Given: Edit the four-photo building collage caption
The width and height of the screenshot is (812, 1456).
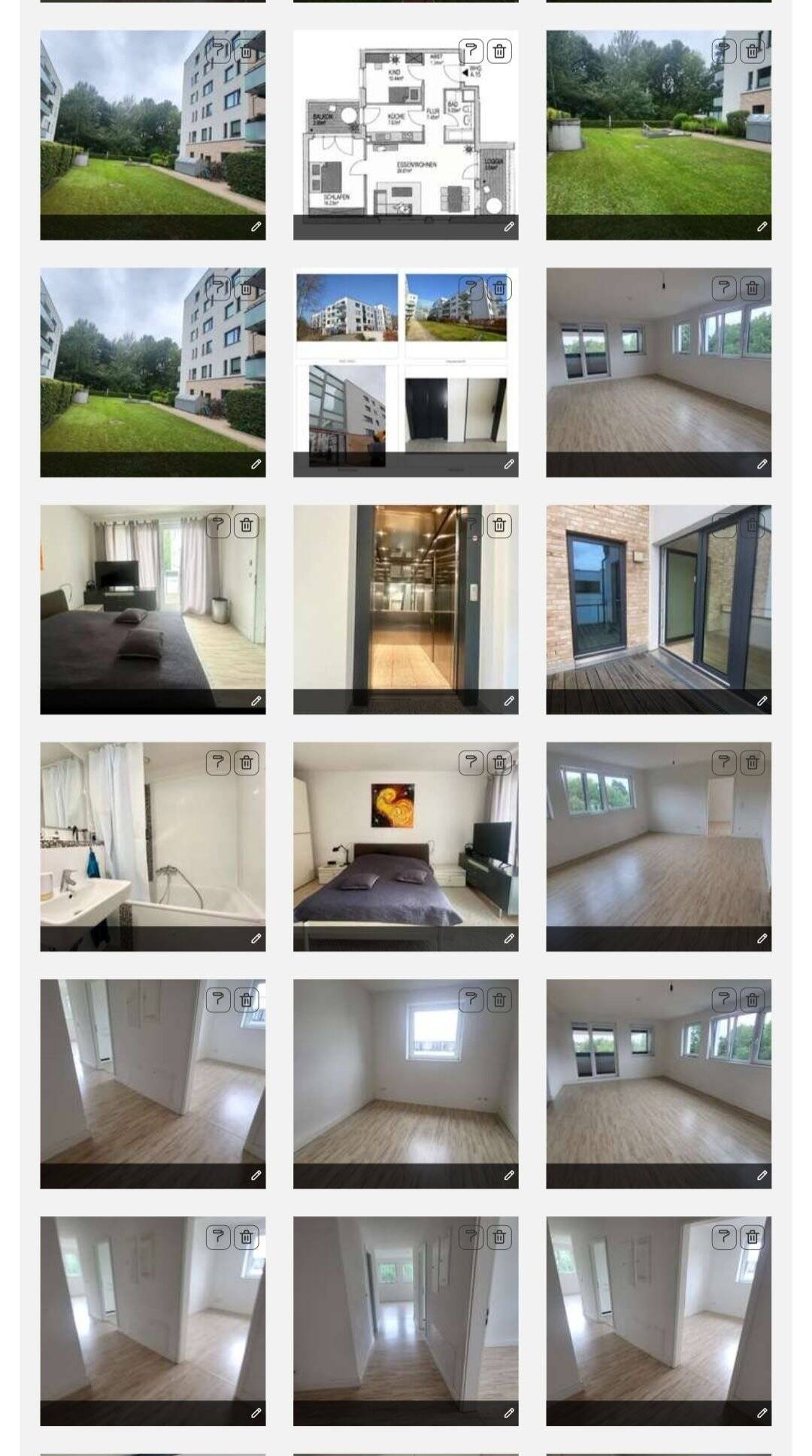Looking at the screenshot, I should [509, 464].
